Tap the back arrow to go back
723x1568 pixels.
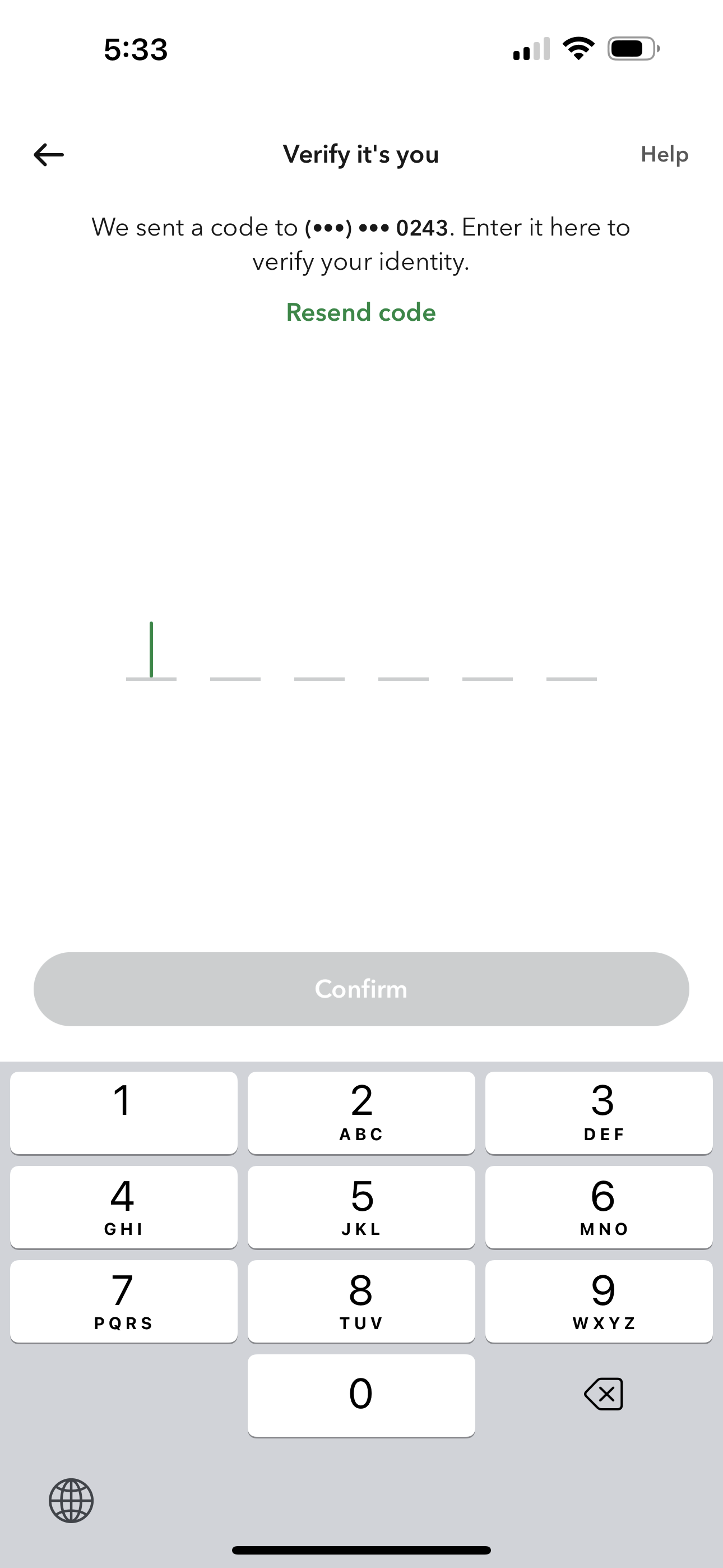pos(48,155)
